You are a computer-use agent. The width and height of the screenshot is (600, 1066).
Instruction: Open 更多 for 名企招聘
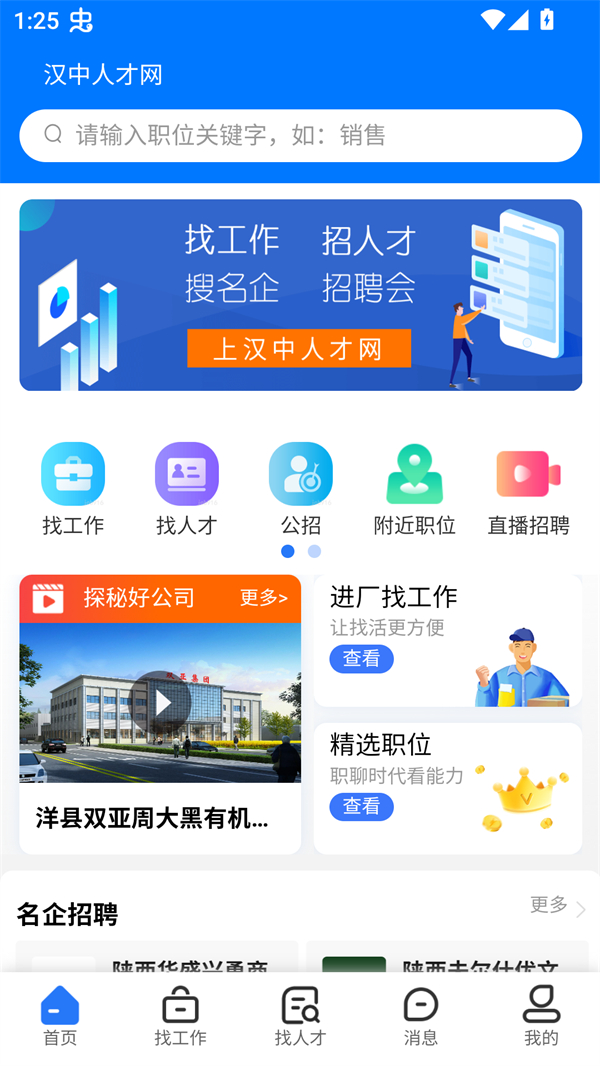557,905
